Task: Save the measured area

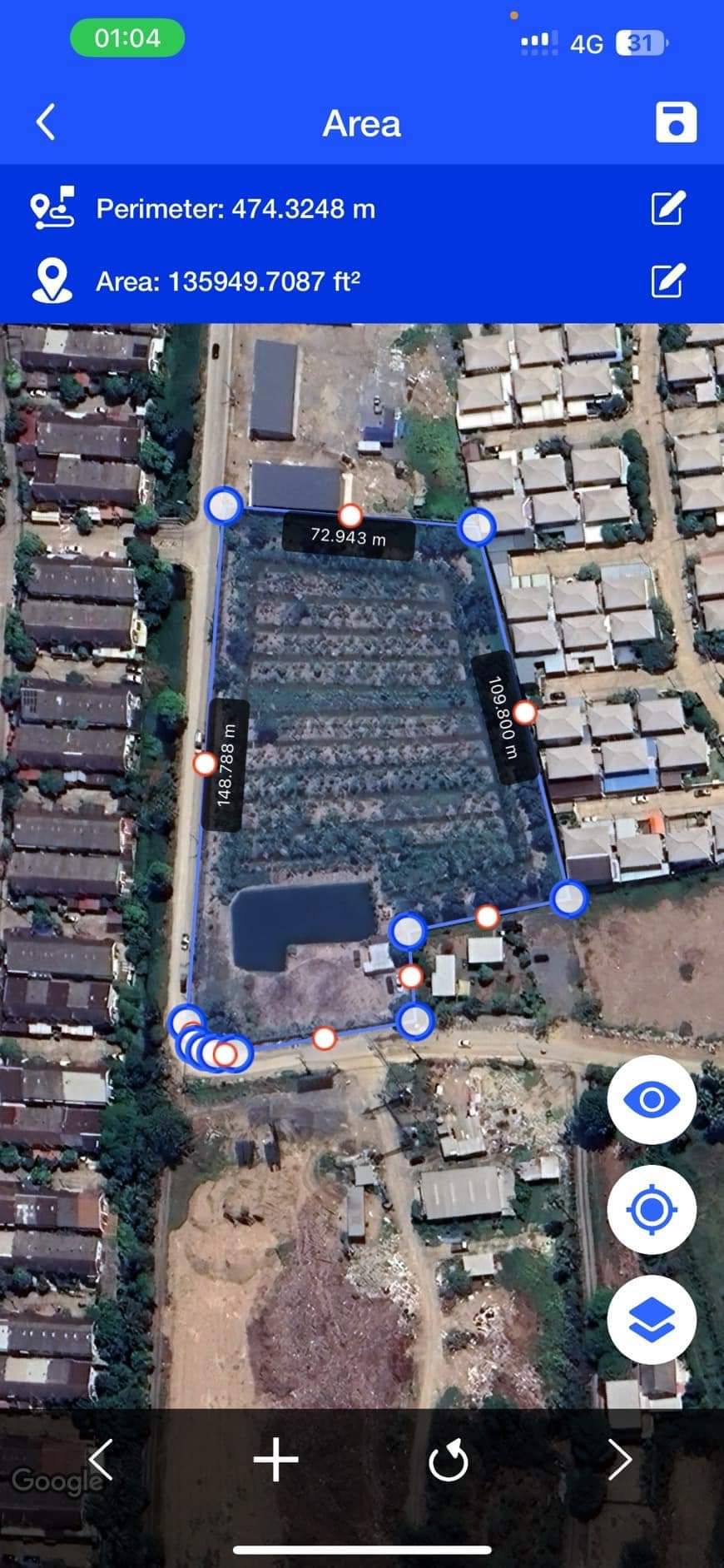Action: click(x=676, y=123)
